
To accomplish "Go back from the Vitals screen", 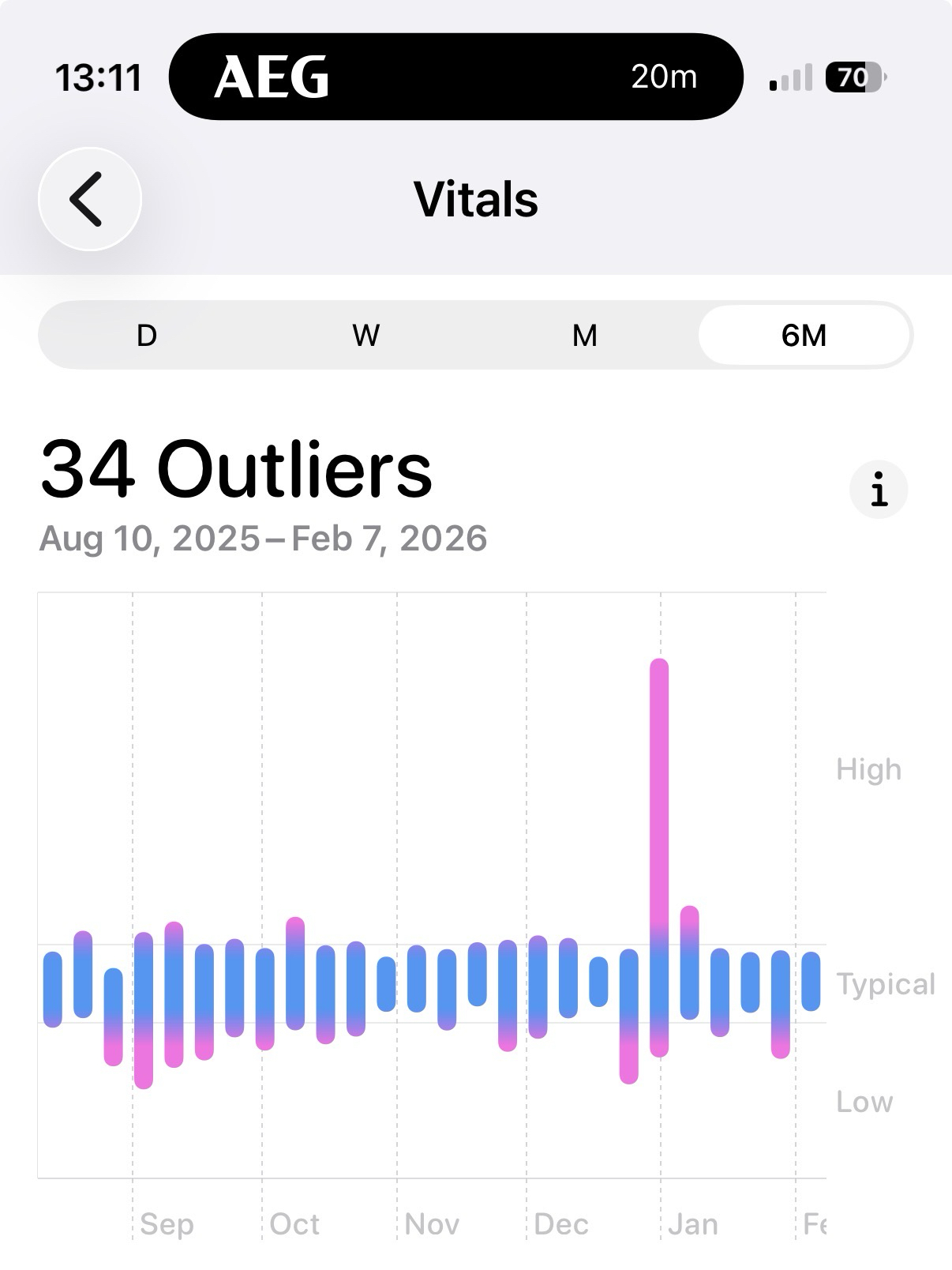I will [89, 199].
